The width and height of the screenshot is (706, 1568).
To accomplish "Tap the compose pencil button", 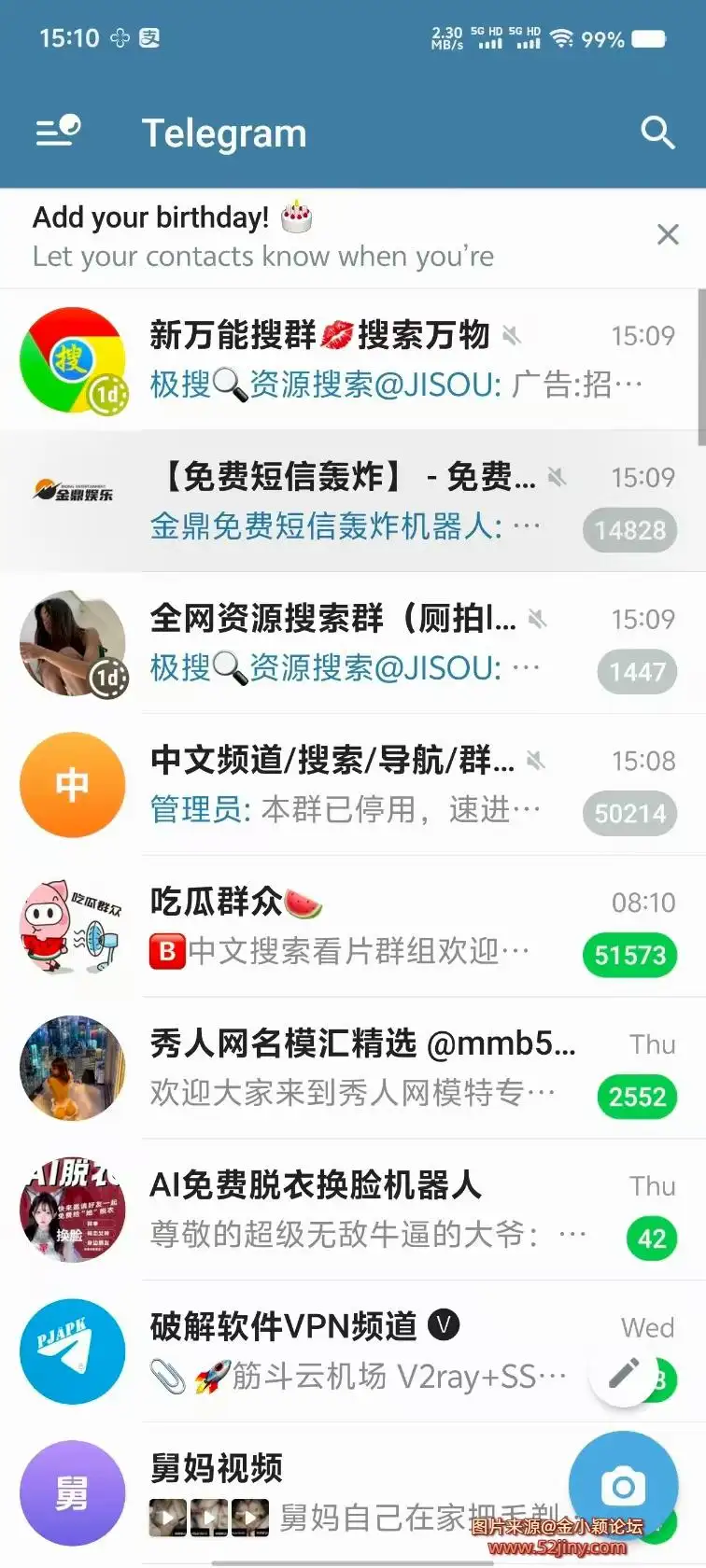I will [x=623, y=1372].
